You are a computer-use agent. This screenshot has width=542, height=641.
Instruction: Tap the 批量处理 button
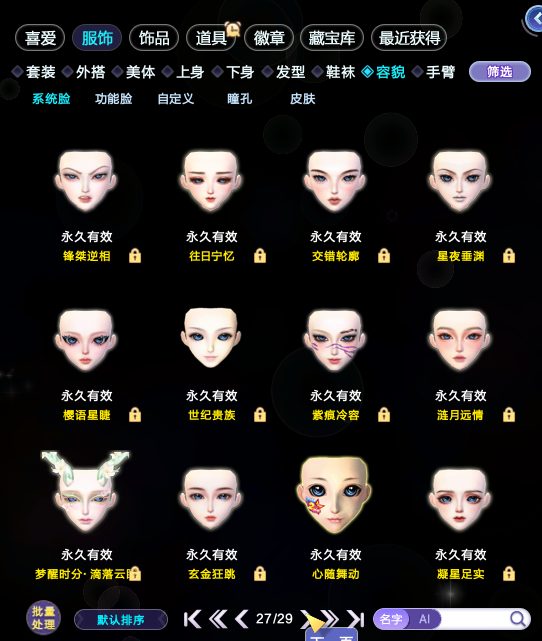coord(43,618)
